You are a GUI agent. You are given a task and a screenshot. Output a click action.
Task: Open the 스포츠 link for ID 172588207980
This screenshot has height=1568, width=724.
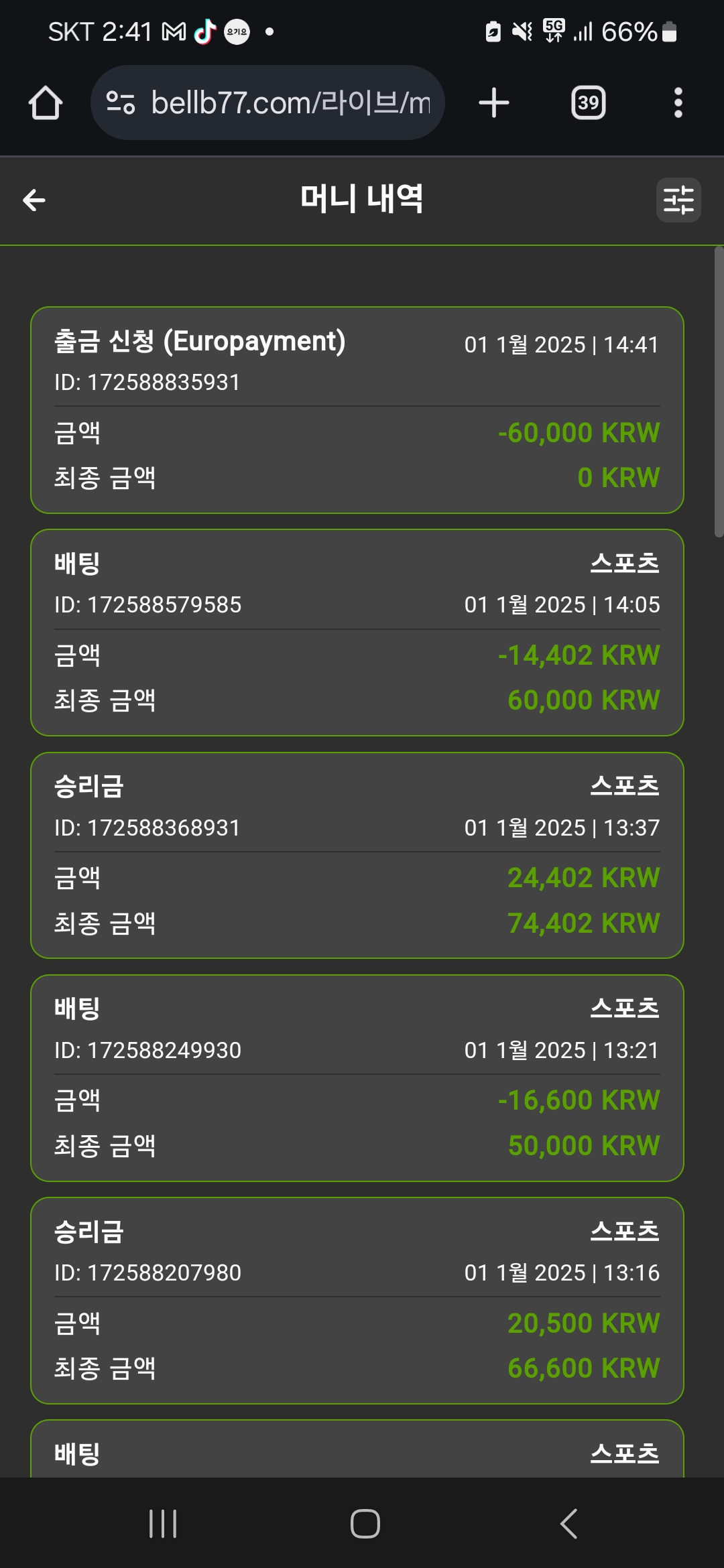[x=625, y=1231]
